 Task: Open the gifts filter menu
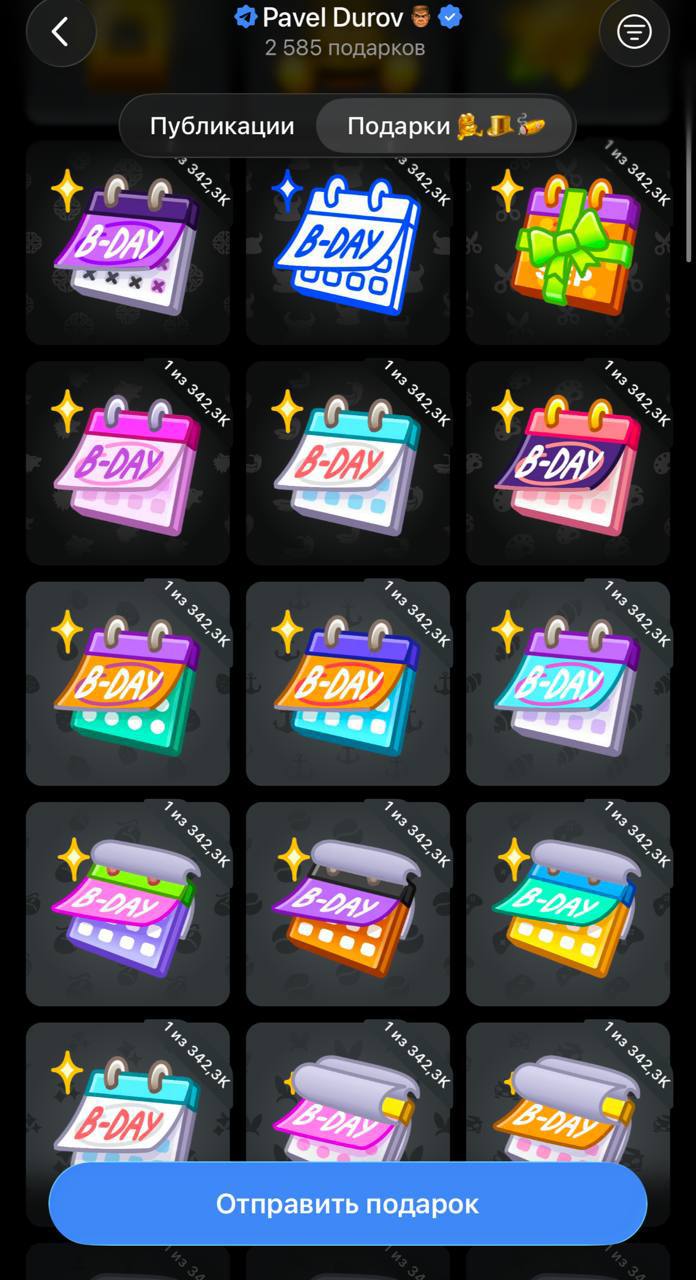[634, 33]
